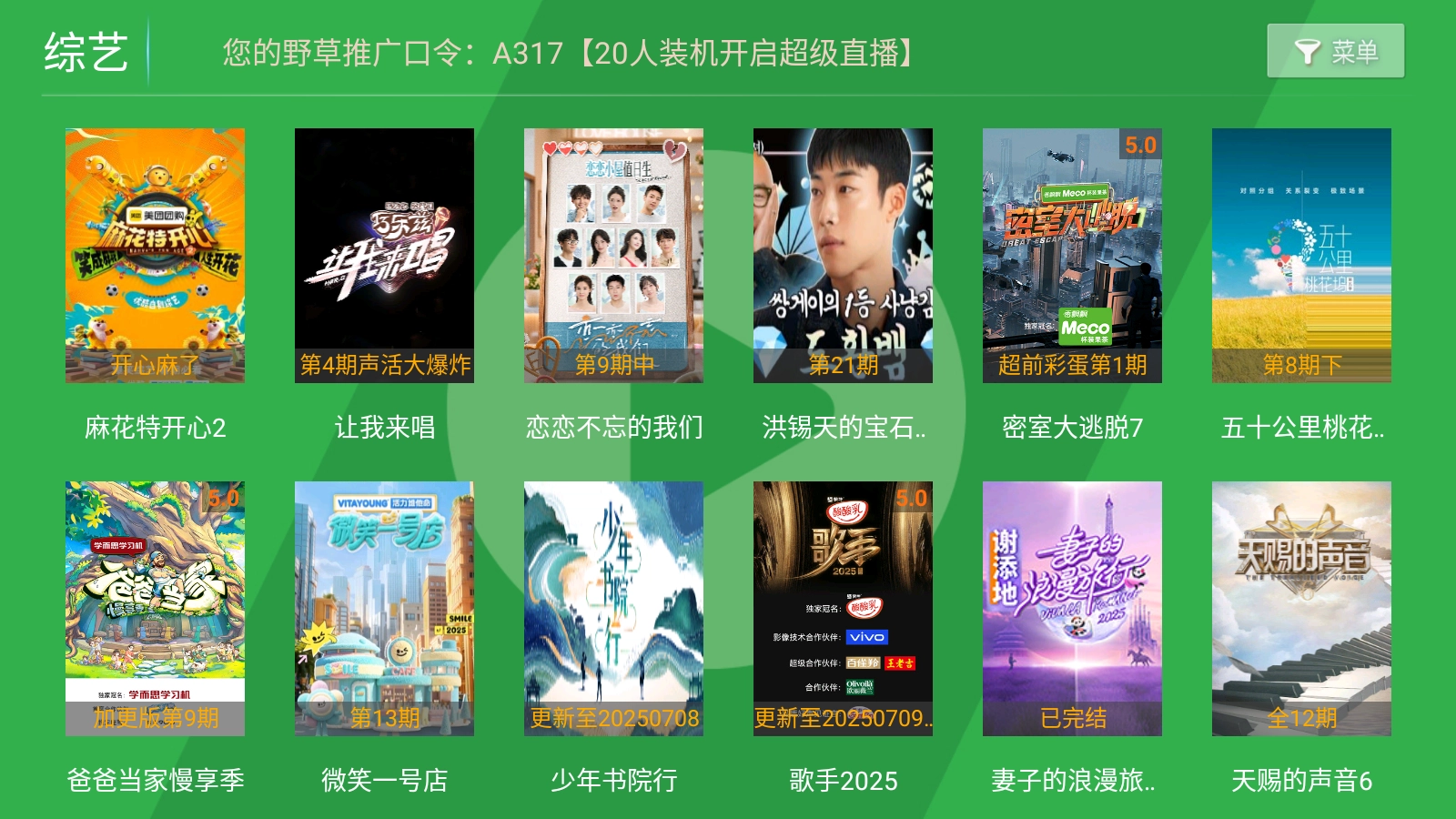This screenshot has height=819, width=1456.
Task: Open the 洪锡天的宝石 variety show
Action: point(843,256)
